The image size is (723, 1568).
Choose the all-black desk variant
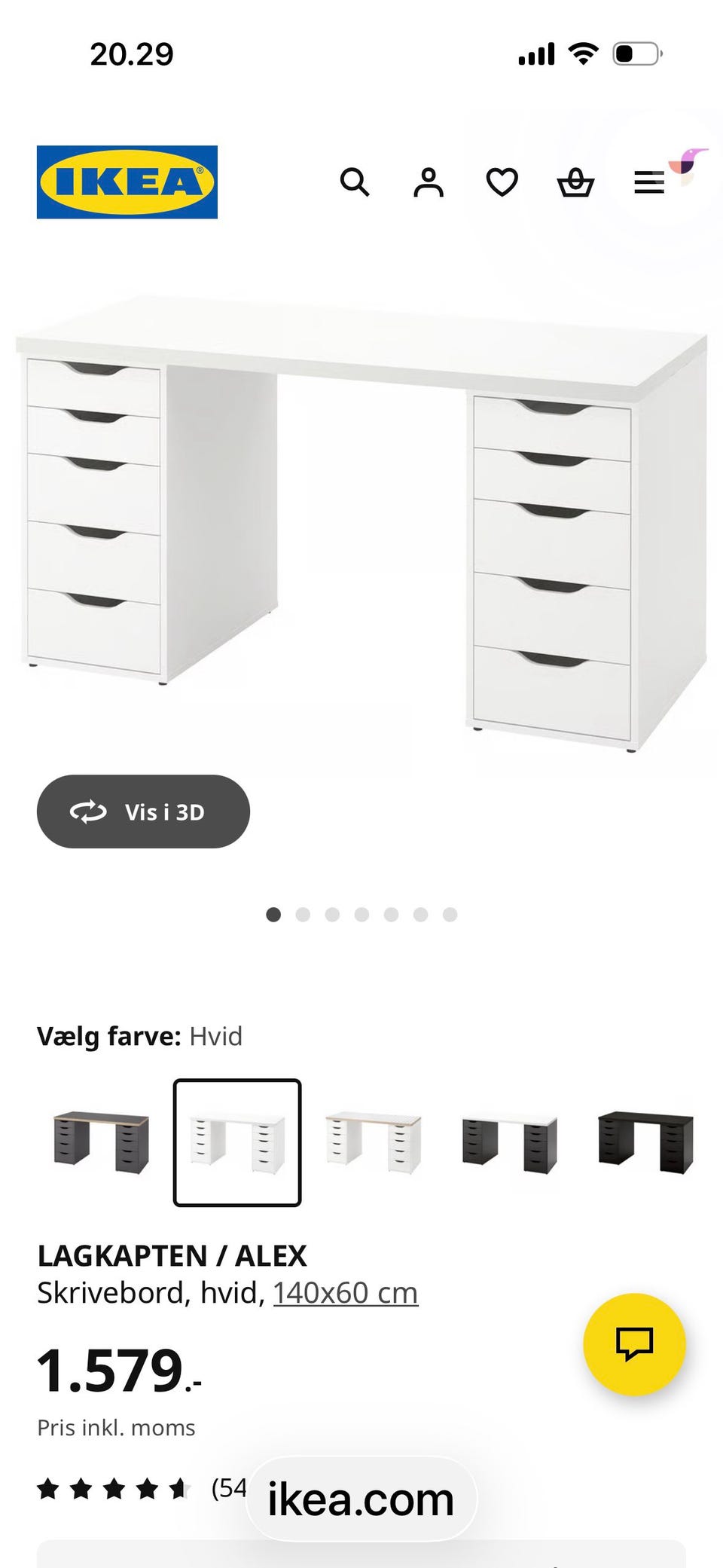[645, 1142]
